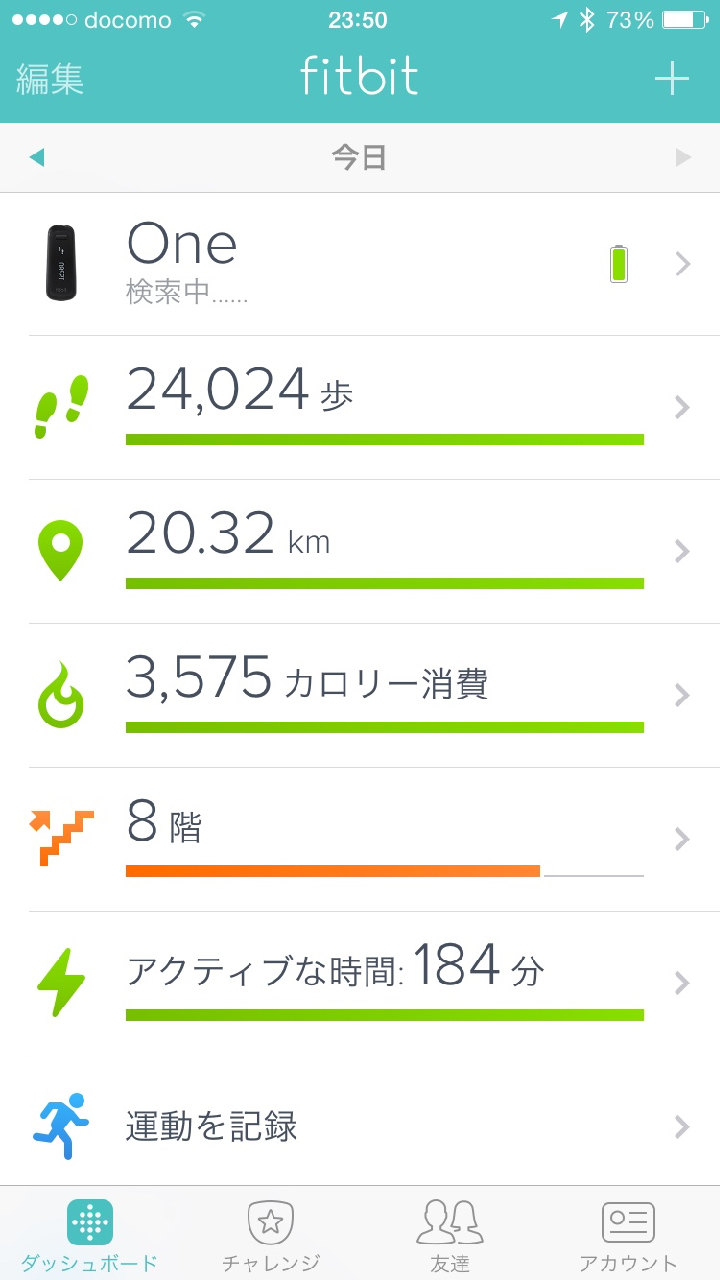Select the ダッシュボード dashboard tab
This screenshot has height=1280, width=720.
[90, 1236]
